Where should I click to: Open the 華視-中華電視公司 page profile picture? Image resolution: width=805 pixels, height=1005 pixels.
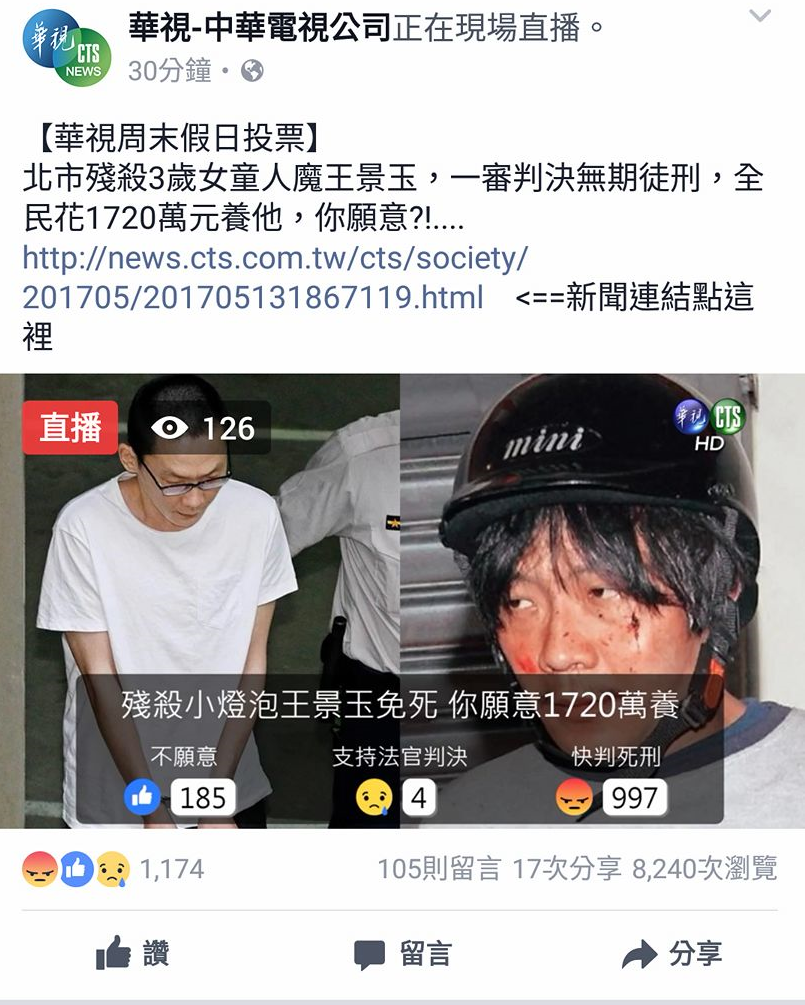tap(66, 46)
